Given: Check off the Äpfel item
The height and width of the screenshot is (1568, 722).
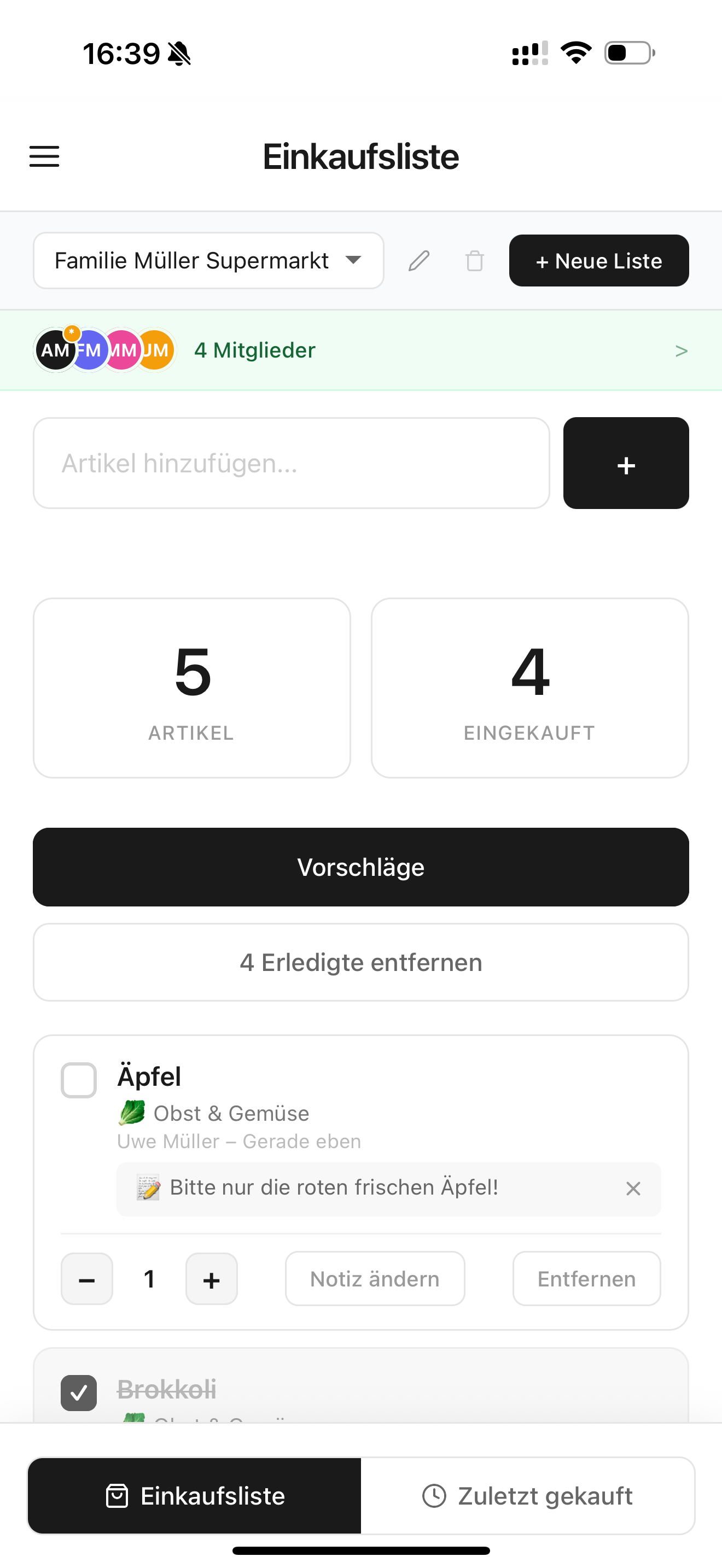Looking at the screenshot, I should [79, 1080].
